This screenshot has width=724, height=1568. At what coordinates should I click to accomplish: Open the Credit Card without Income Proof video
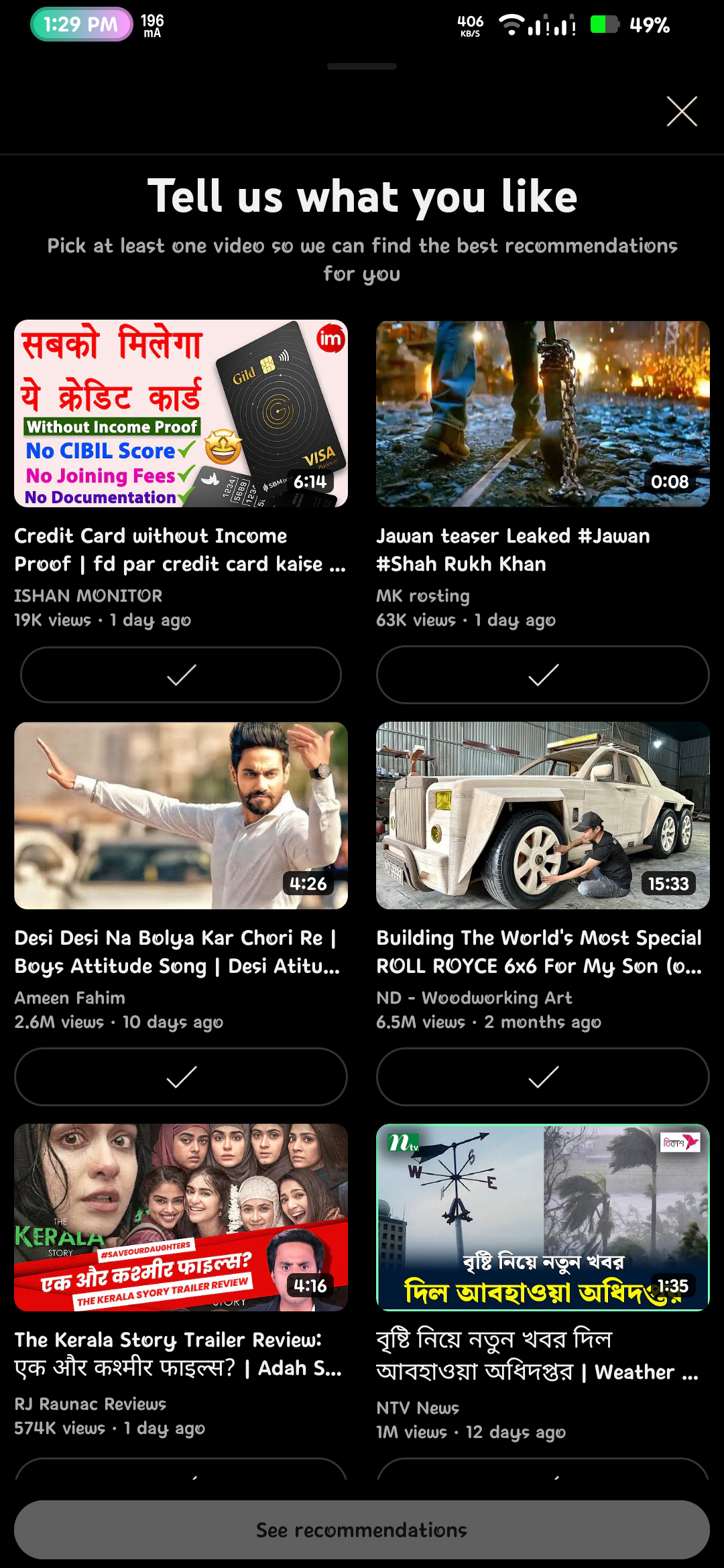point(180,413)
